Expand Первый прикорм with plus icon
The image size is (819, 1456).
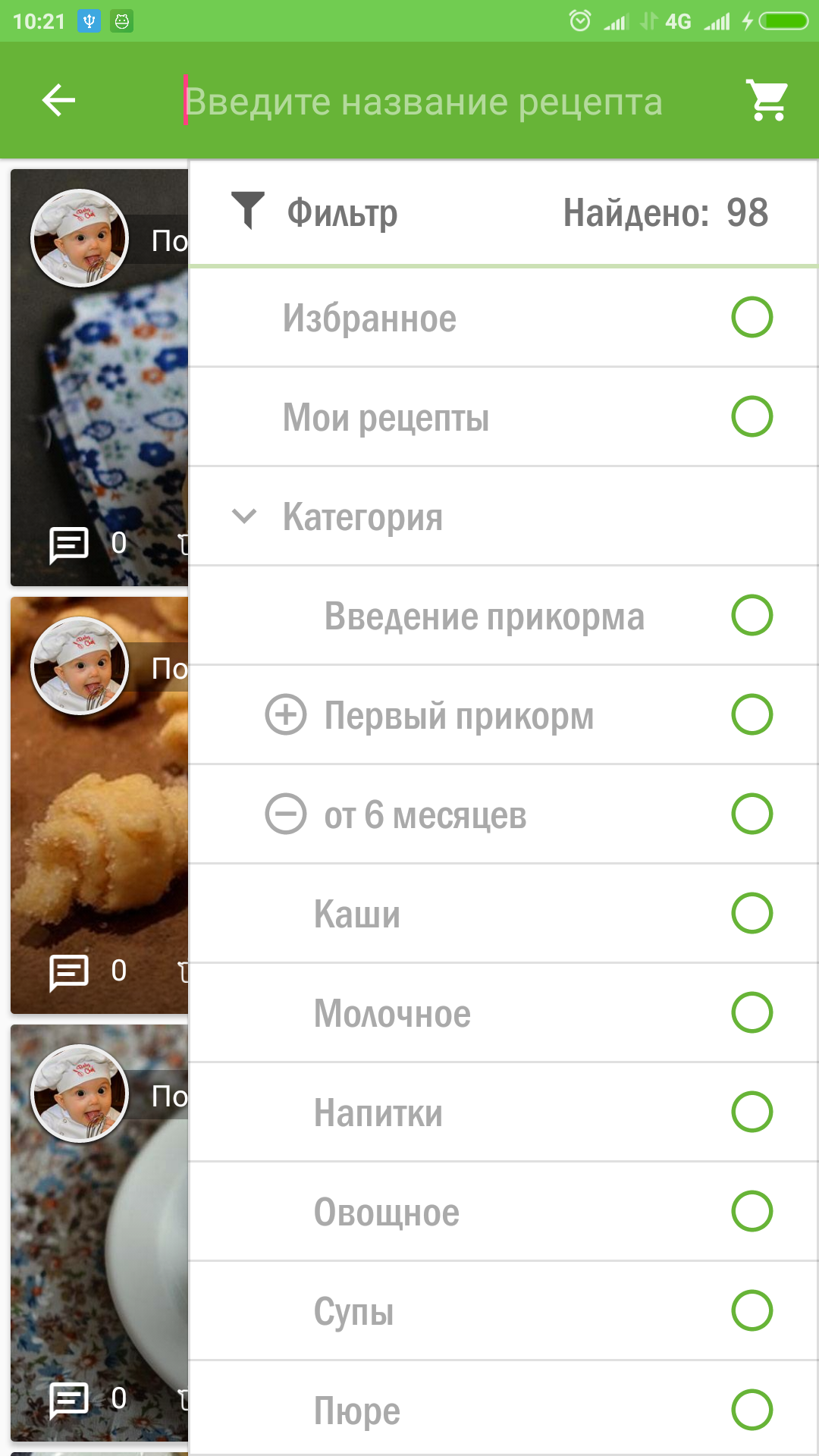[286, 714]
